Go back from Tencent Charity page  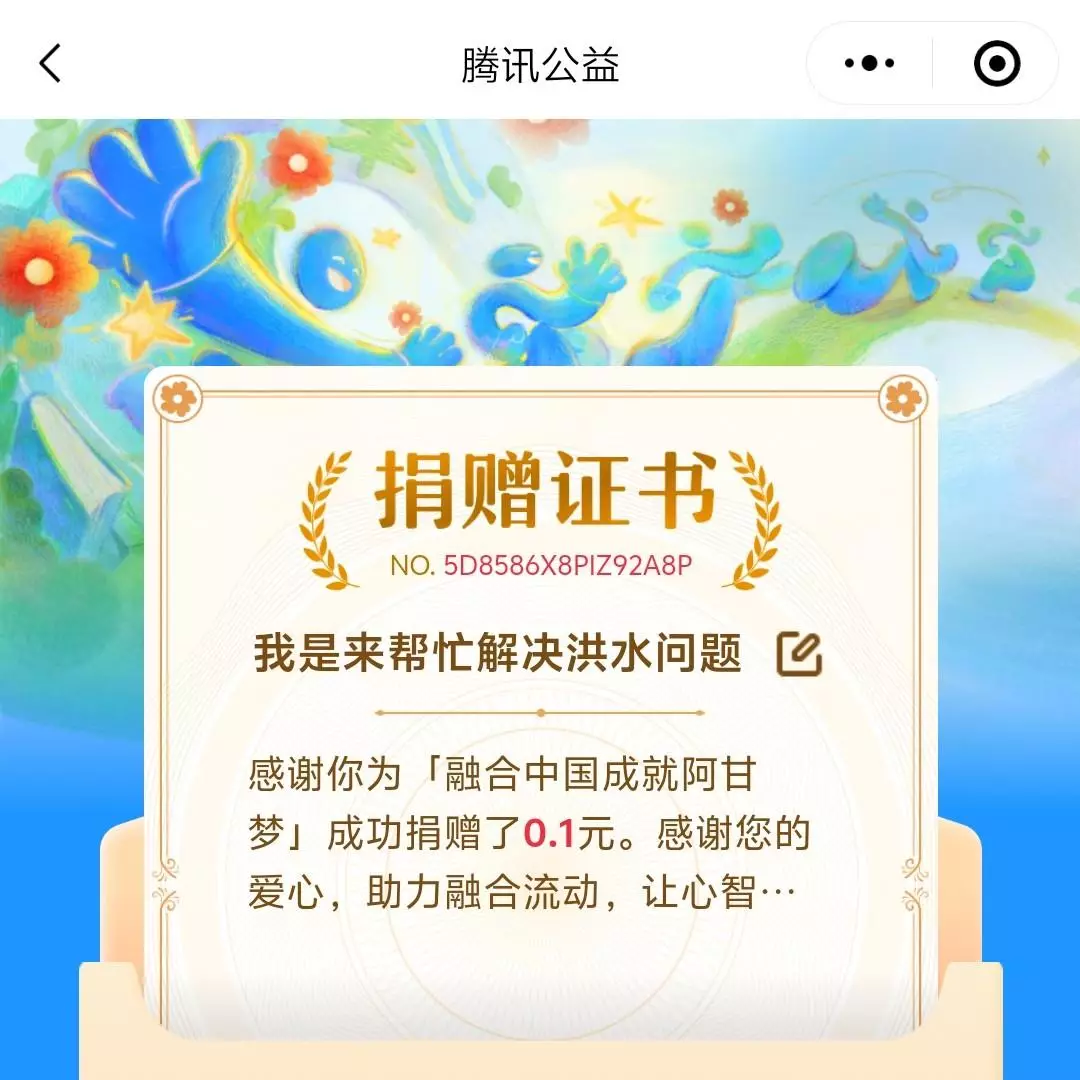(x=50, y=64)
